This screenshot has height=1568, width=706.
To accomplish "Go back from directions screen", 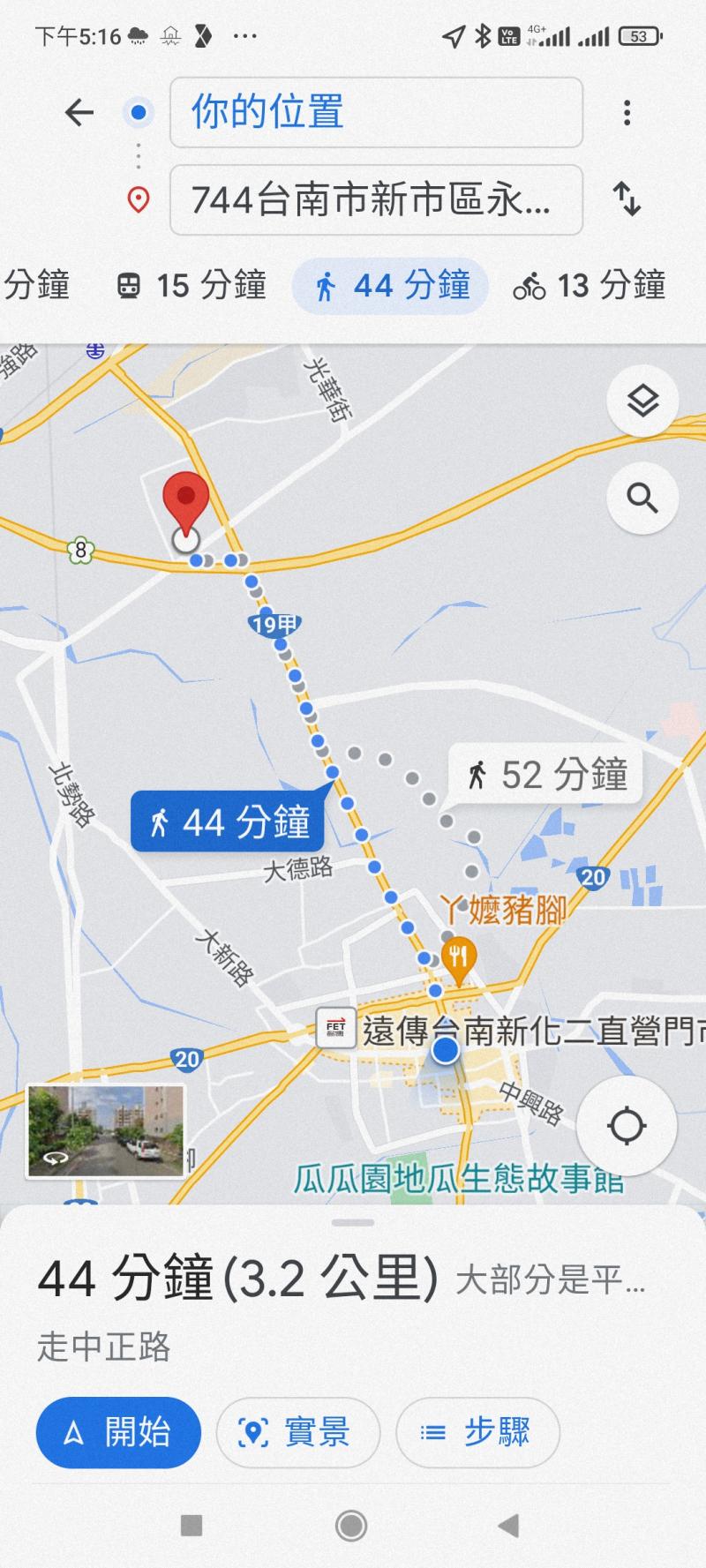I will 79,112.
